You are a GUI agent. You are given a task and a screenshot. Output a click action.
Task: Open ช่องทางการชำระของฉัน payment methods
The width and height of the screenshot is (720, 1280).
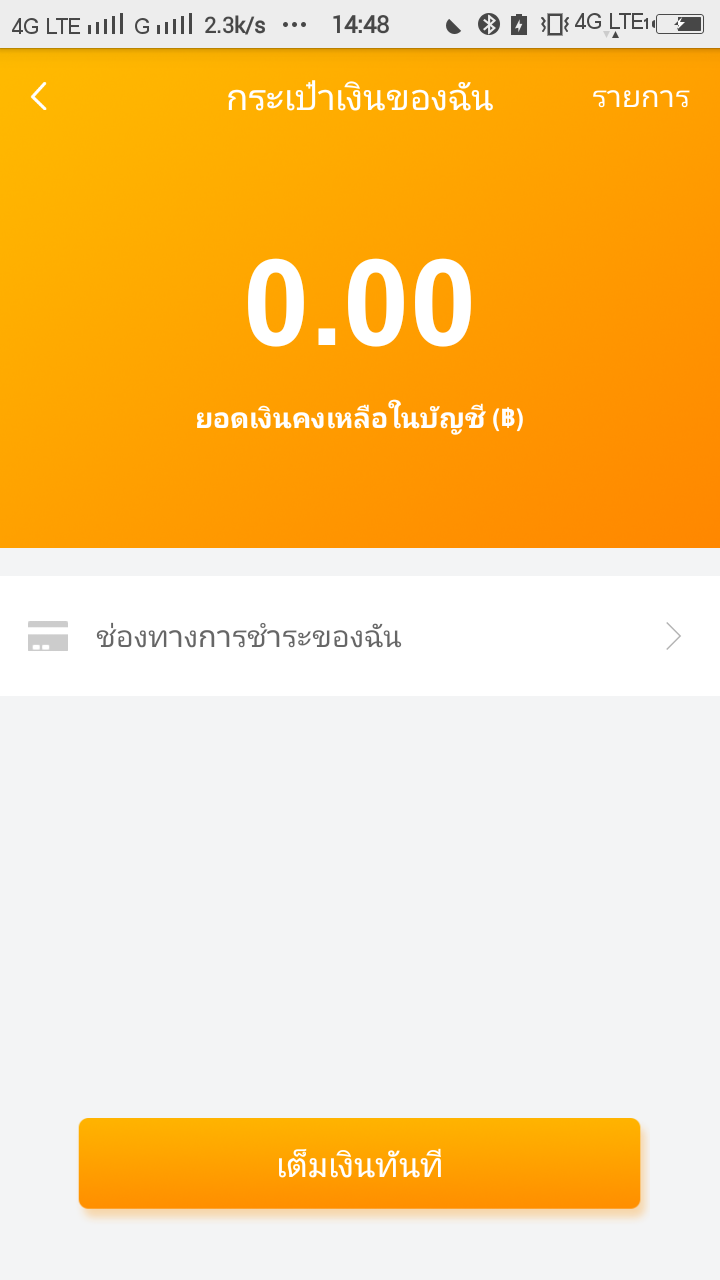tap(360, 636)
